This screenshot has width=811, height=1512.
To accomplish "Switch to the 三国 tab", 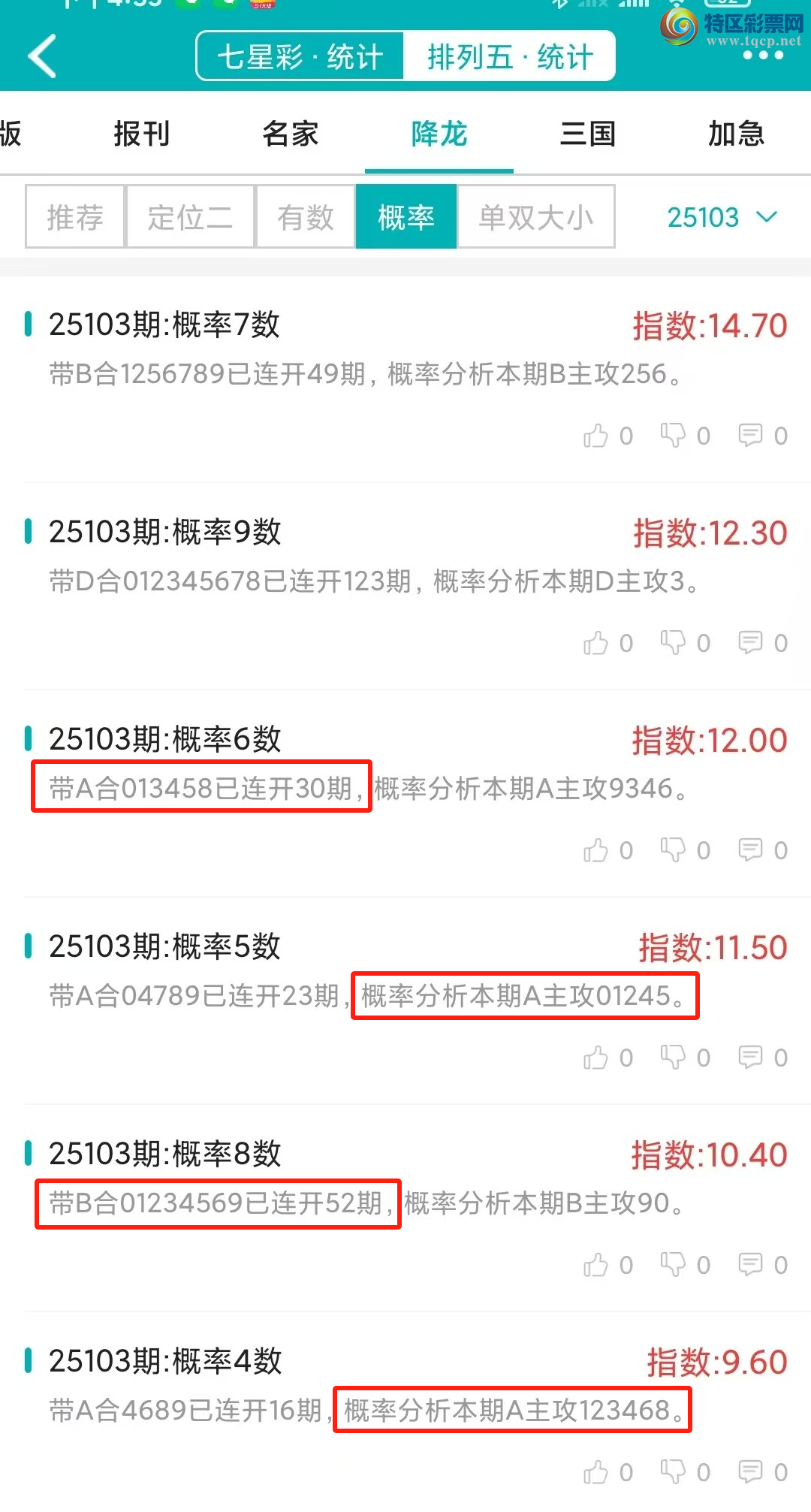I will [588, 134].
